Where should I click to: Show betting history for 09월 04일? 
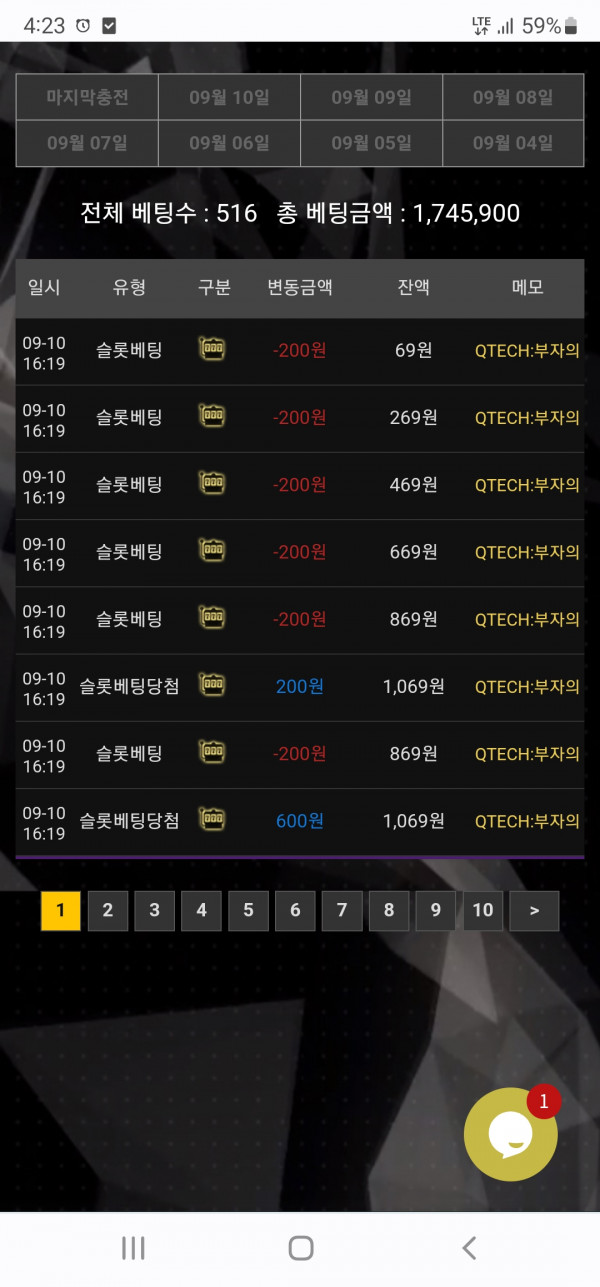pos(513,143)
